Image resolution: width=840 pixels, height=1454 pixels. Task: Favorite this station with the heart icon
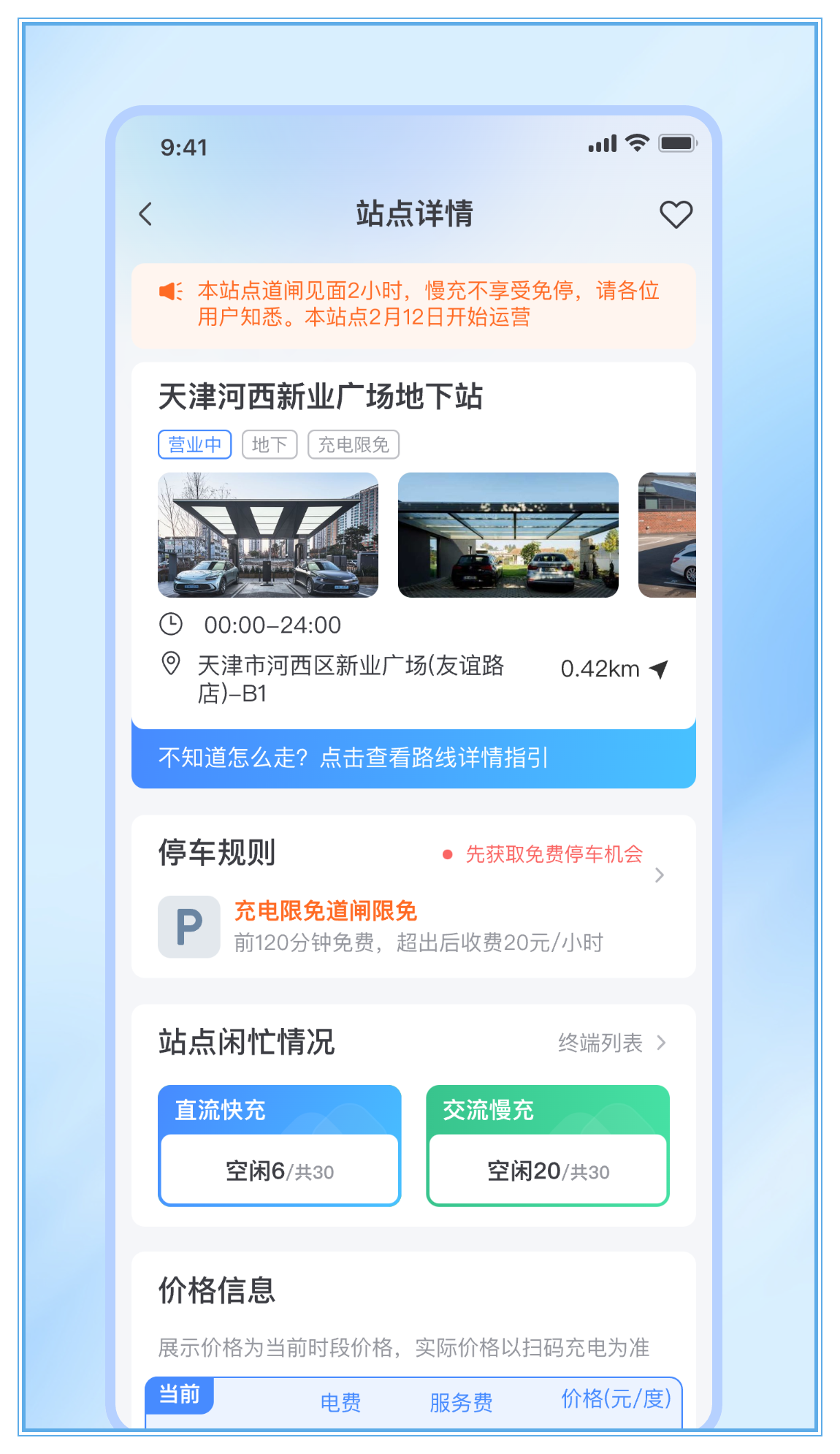[675, 215]
